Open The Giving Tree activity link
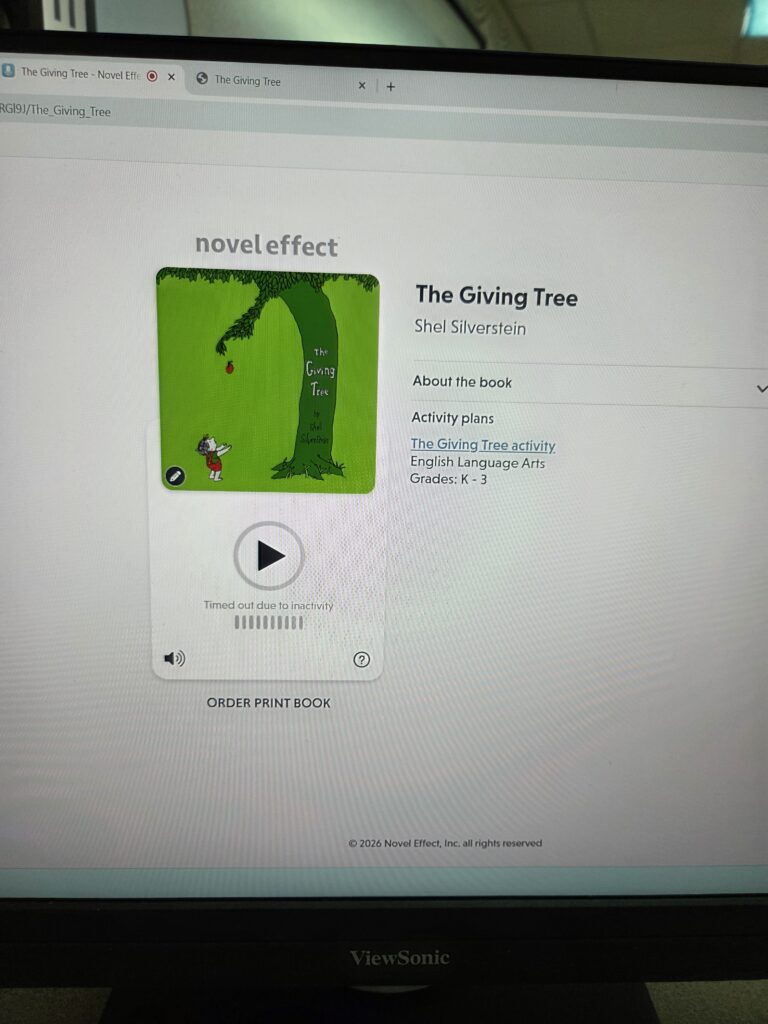 [482, 445]
